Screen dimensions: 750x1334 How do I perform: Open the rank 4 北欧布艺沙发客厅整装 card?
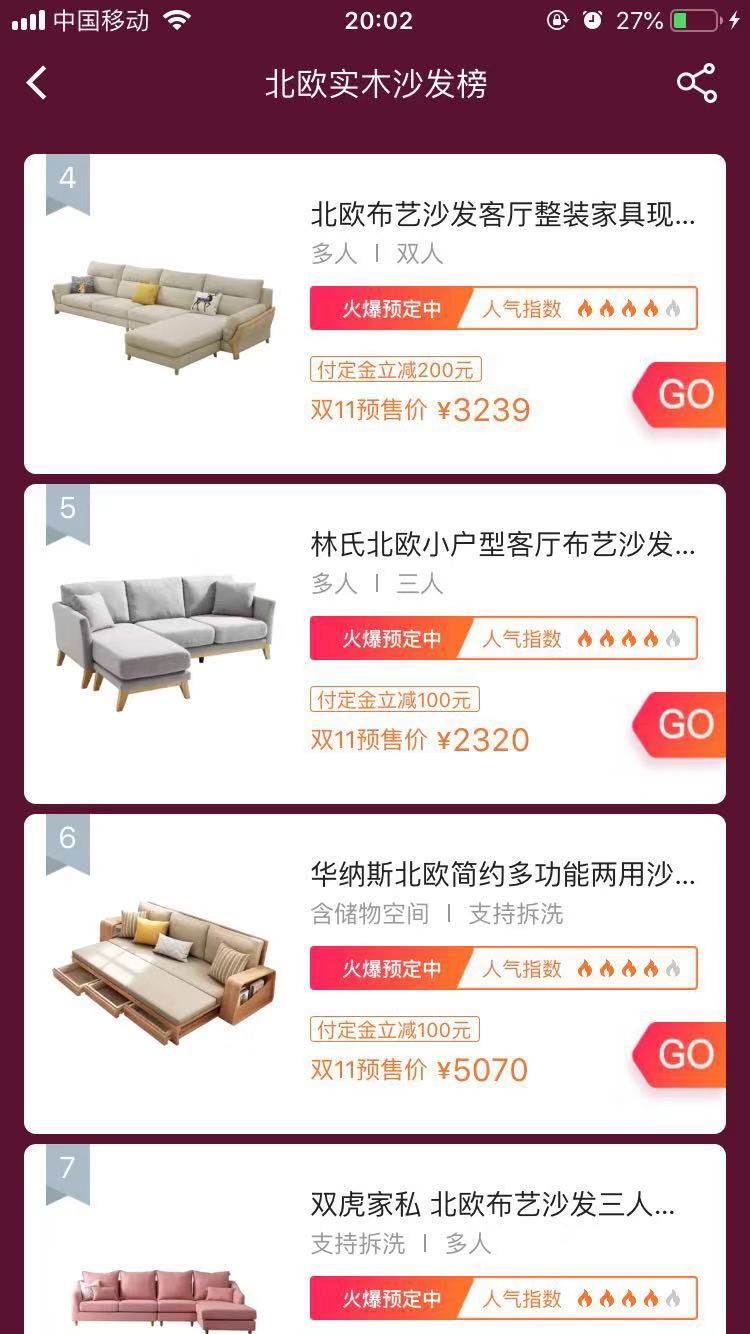click(x=375, y=314)
